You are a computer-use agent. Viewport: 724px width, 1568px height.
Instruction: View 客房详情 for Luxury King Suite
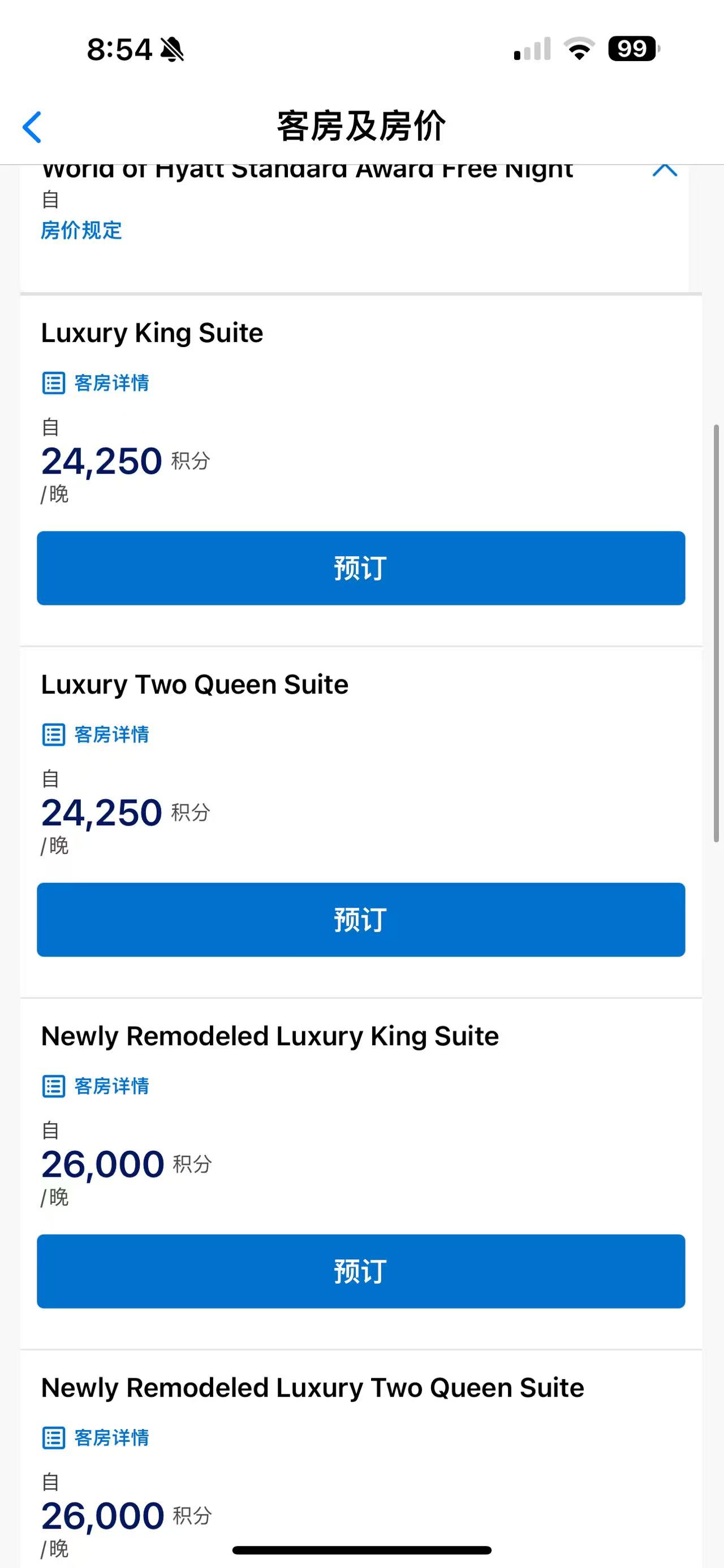(96, 383)
